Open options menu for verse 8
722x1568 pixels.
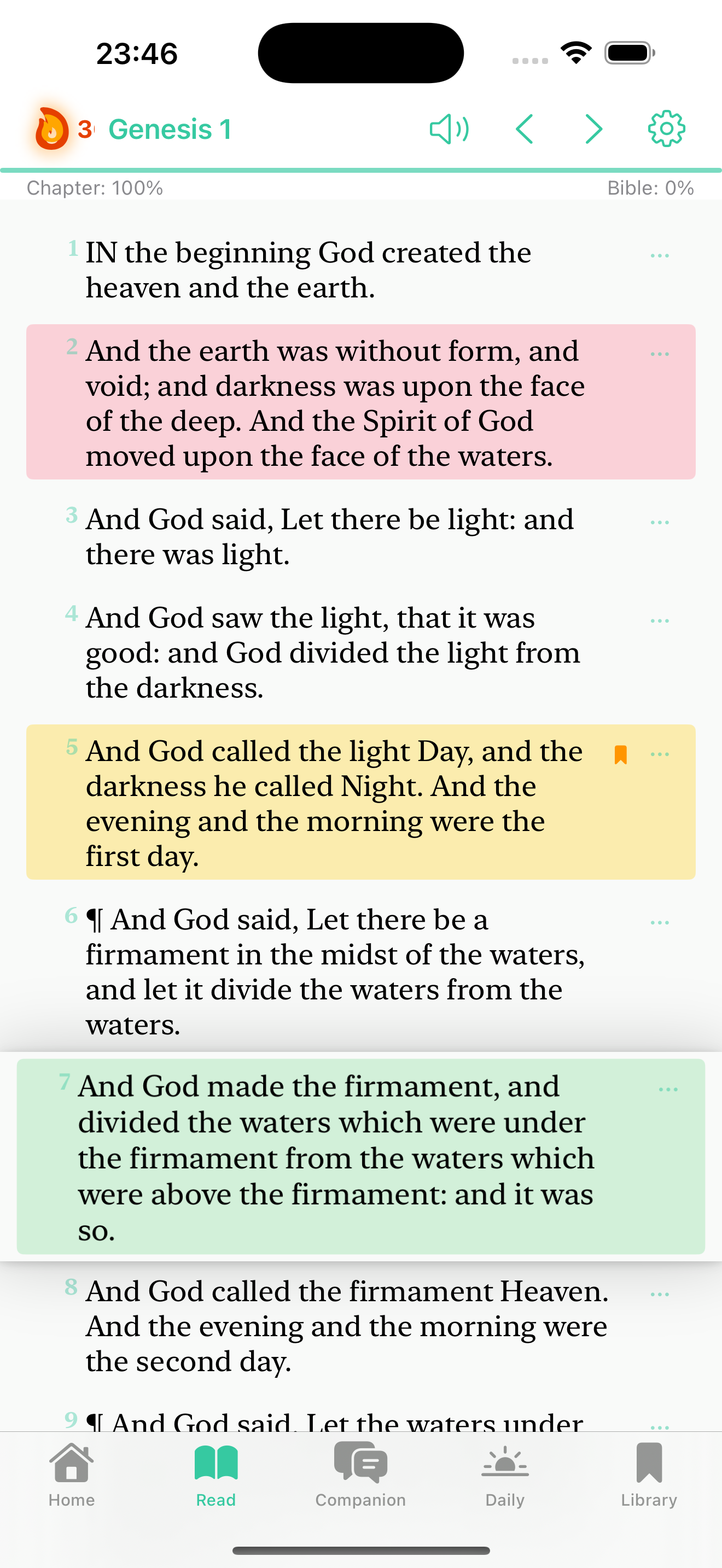pyautogui.click(x=659, y=1294)
